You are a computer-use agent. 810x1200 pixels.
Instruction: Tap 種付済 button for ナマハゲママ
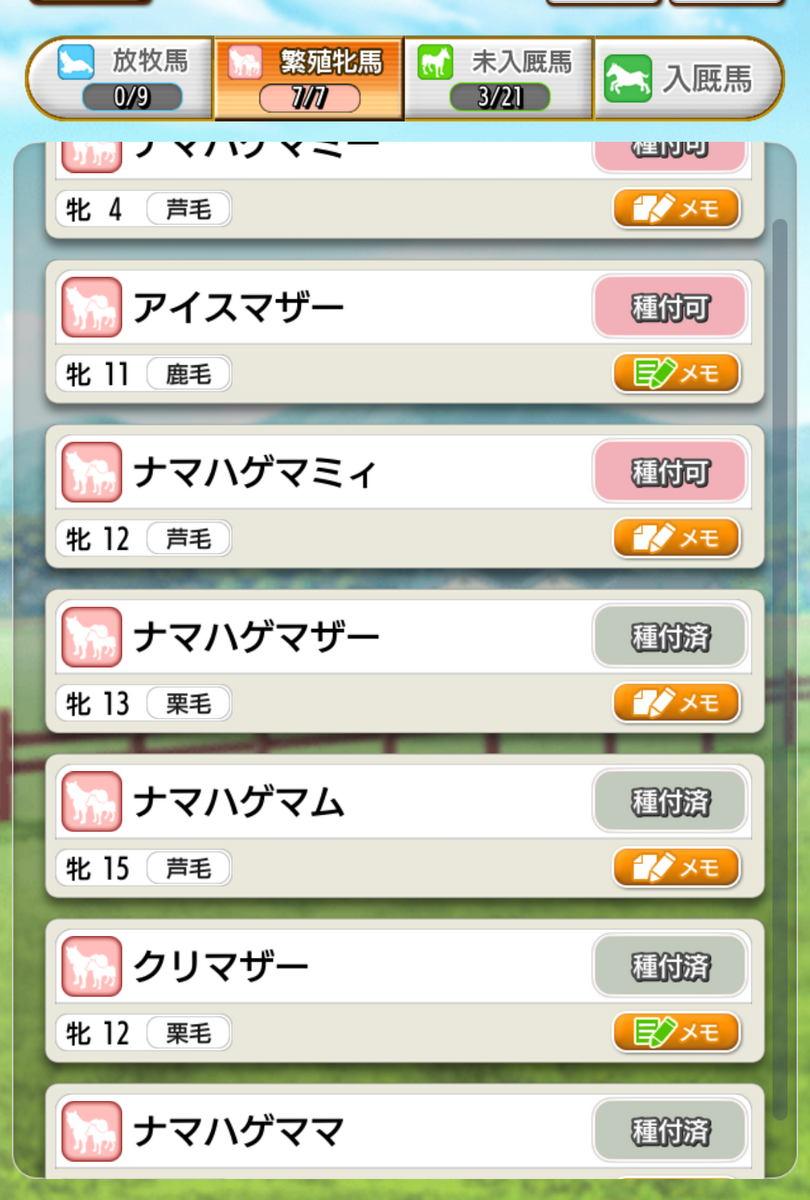(x=670, y=1132)
